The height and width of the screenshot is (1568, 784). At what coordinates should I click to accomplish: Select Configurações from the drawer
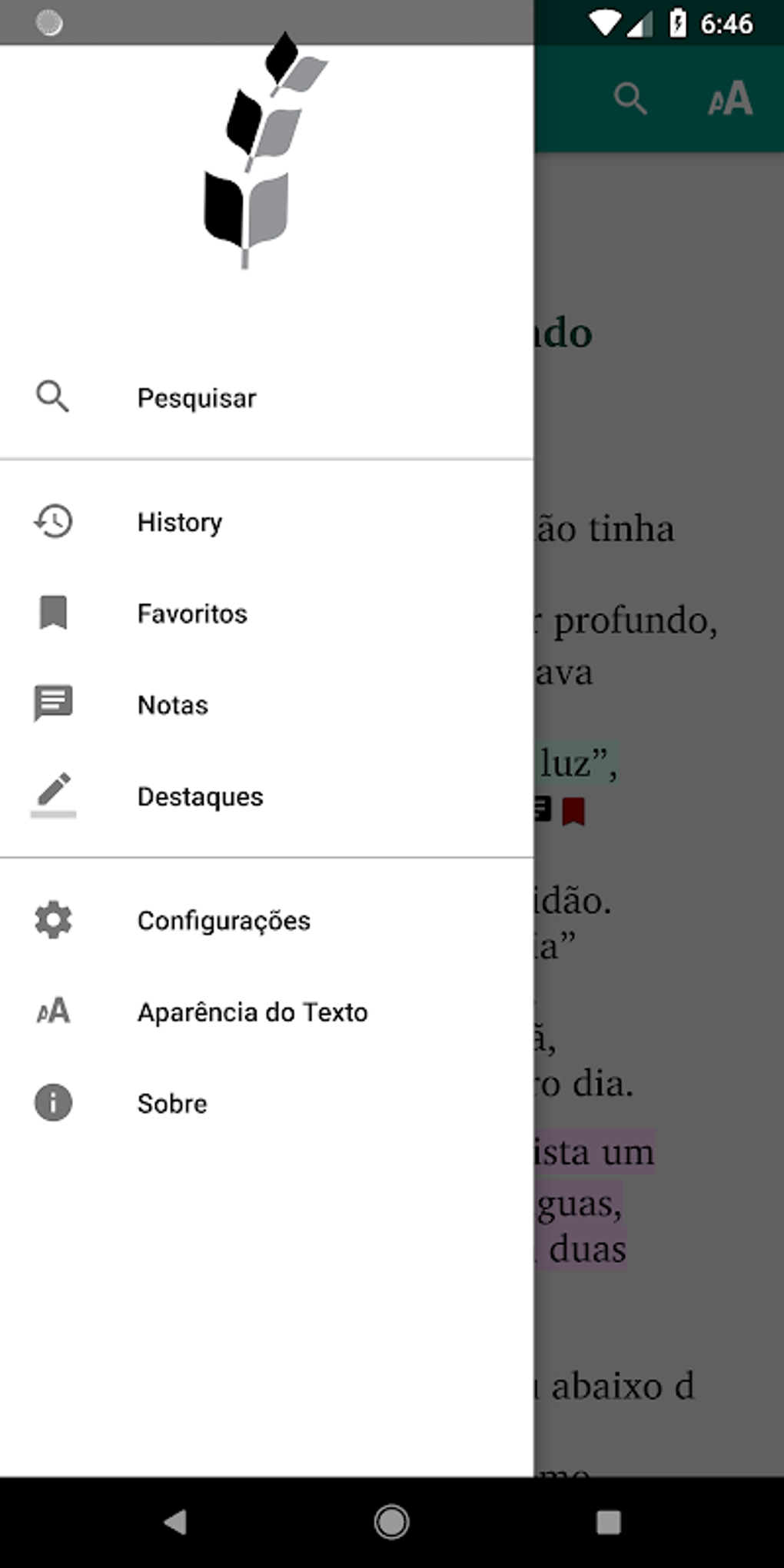tap(223, 920)
